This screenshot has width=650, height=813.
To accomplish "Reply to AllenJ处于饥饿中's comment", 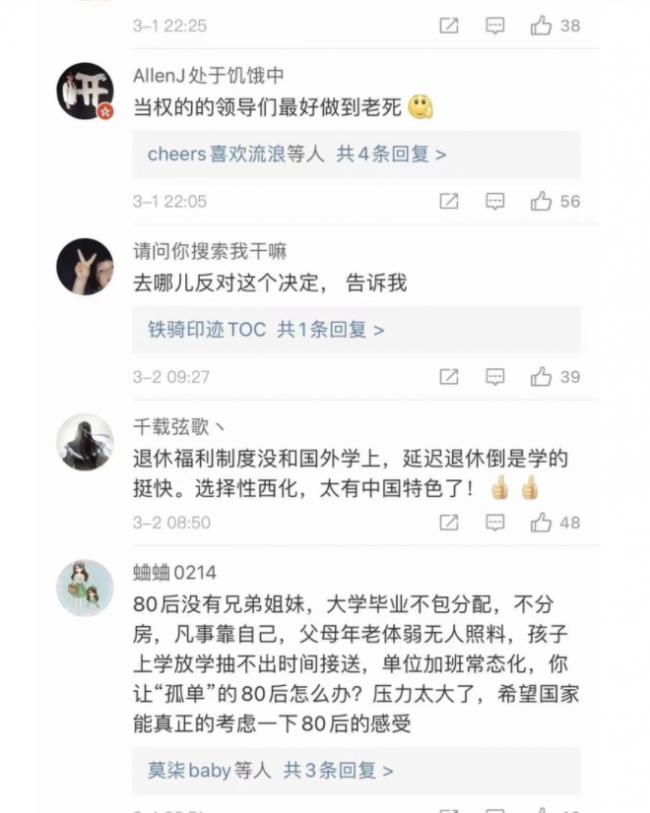I will [x=495, y=201].
